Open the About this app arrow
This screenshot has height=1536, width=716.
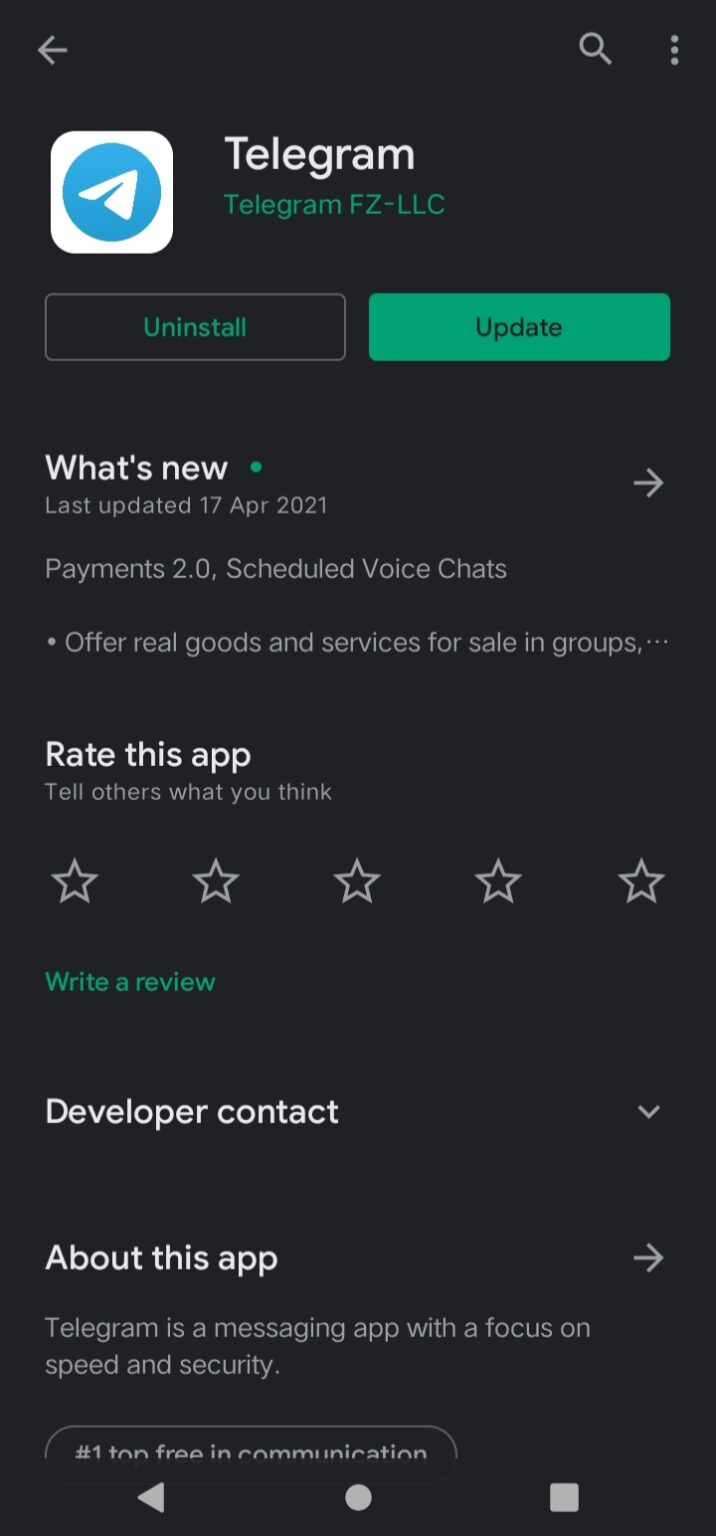[648, 1258]
